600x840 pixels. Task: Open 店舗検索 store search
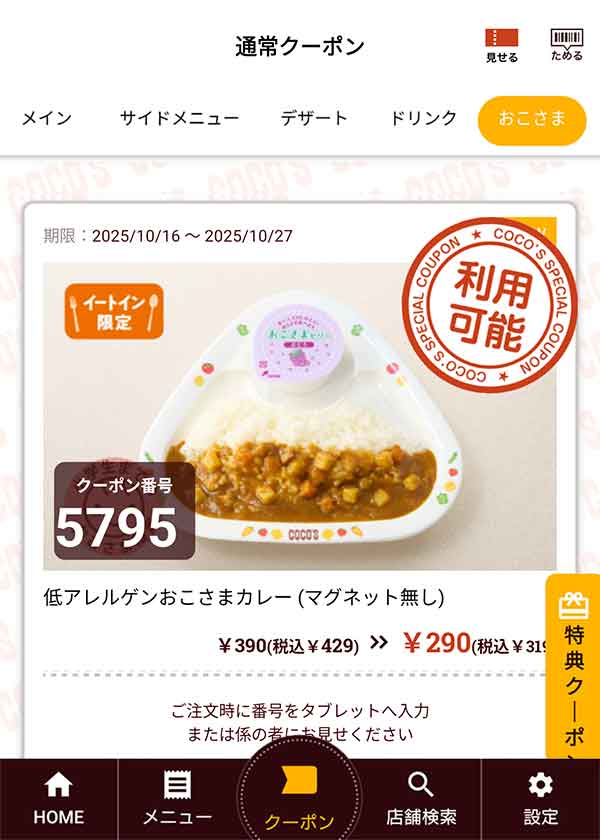(x=421, y=799)
